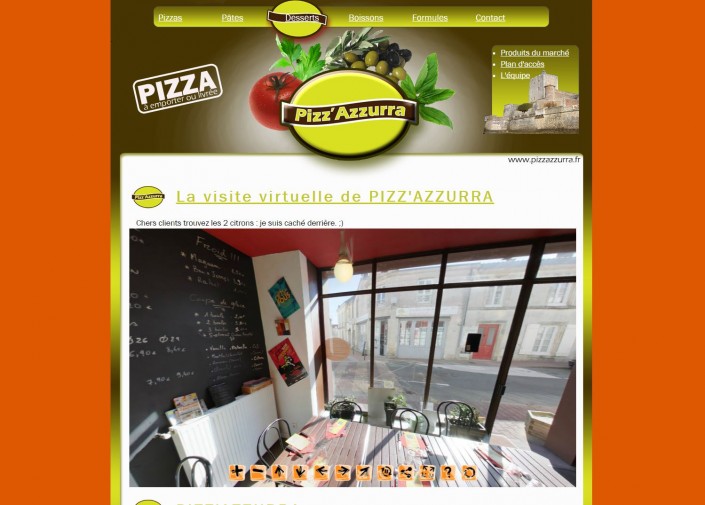Select the Desserts tab
The image size is (705, 505).
click(302, 18)
